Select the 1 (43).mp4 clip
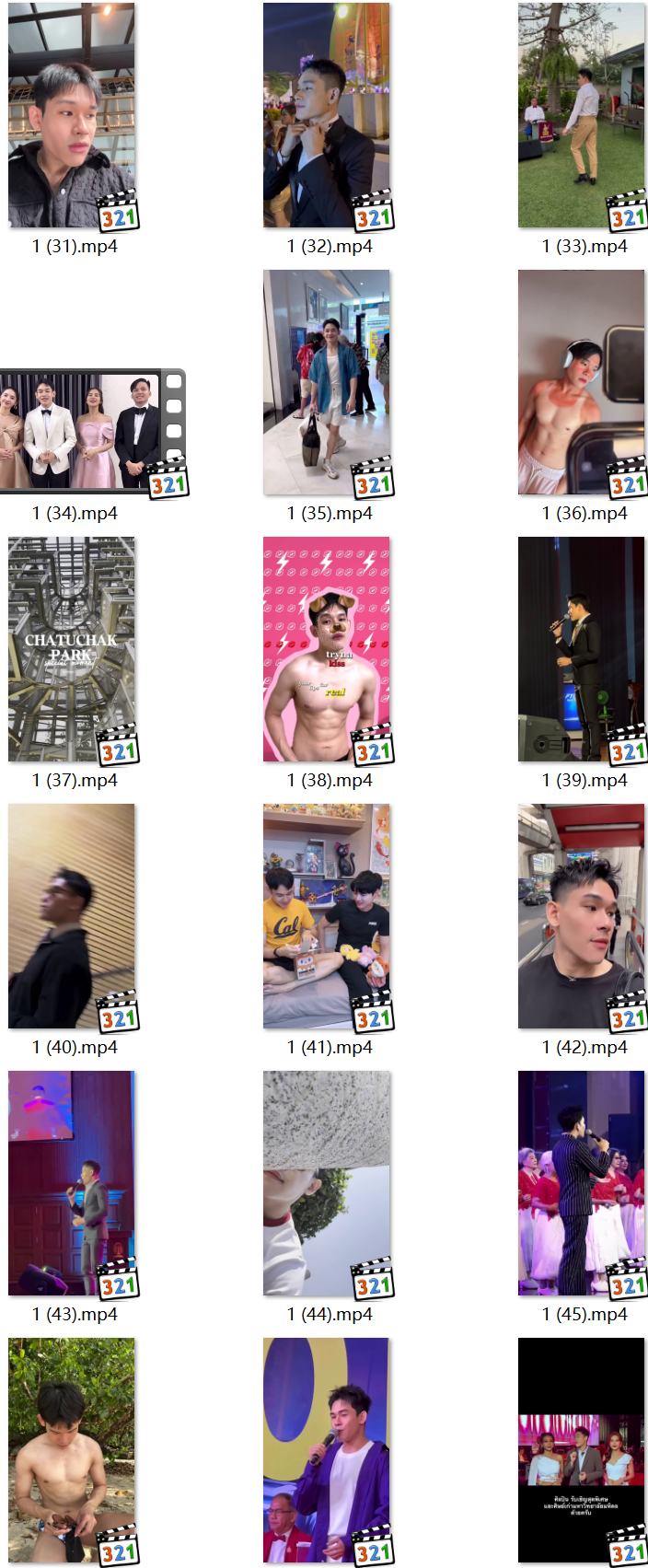Viewport: 648px width, 1568px height. click(x=72, y=1184)
